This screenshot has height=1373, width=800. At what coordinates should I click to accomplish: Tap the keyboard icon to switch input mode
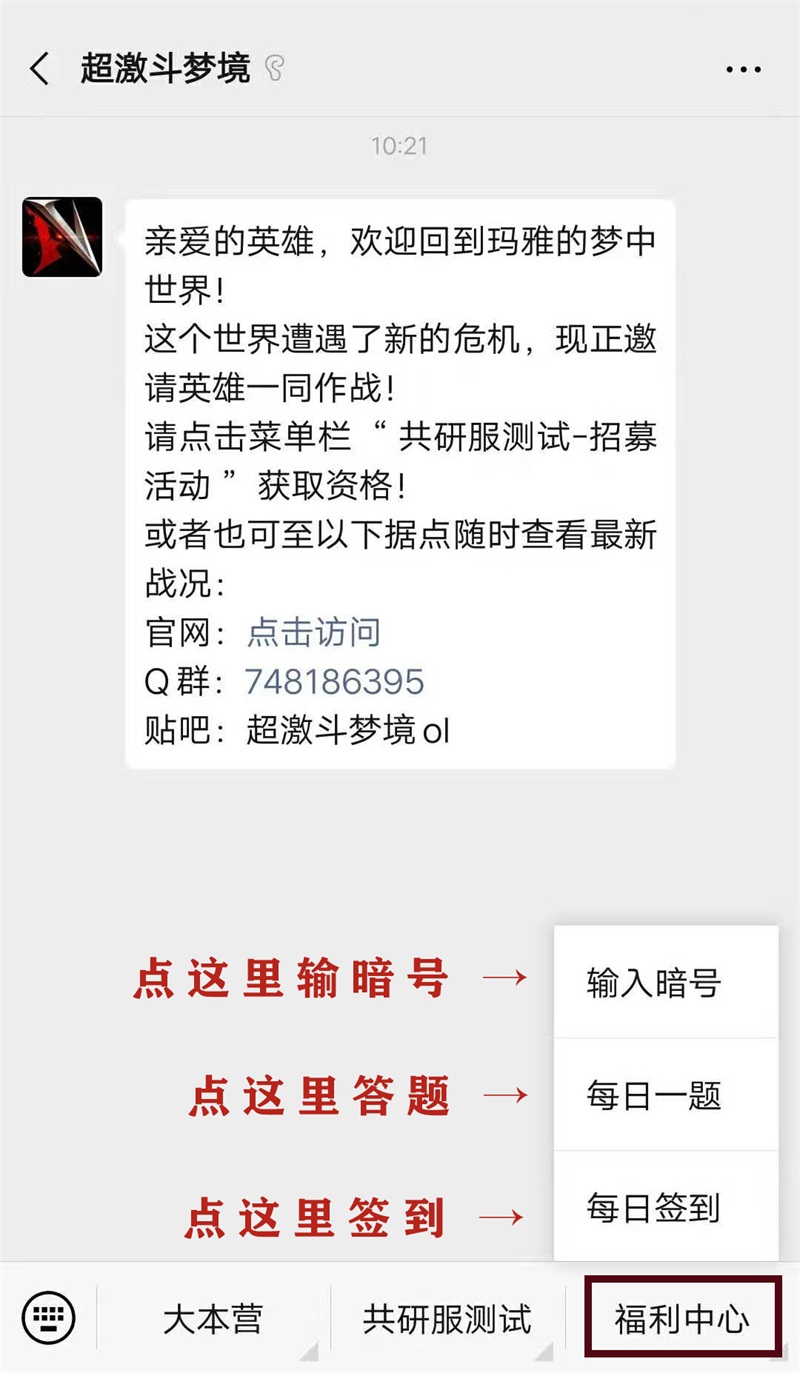(50, 1318)
